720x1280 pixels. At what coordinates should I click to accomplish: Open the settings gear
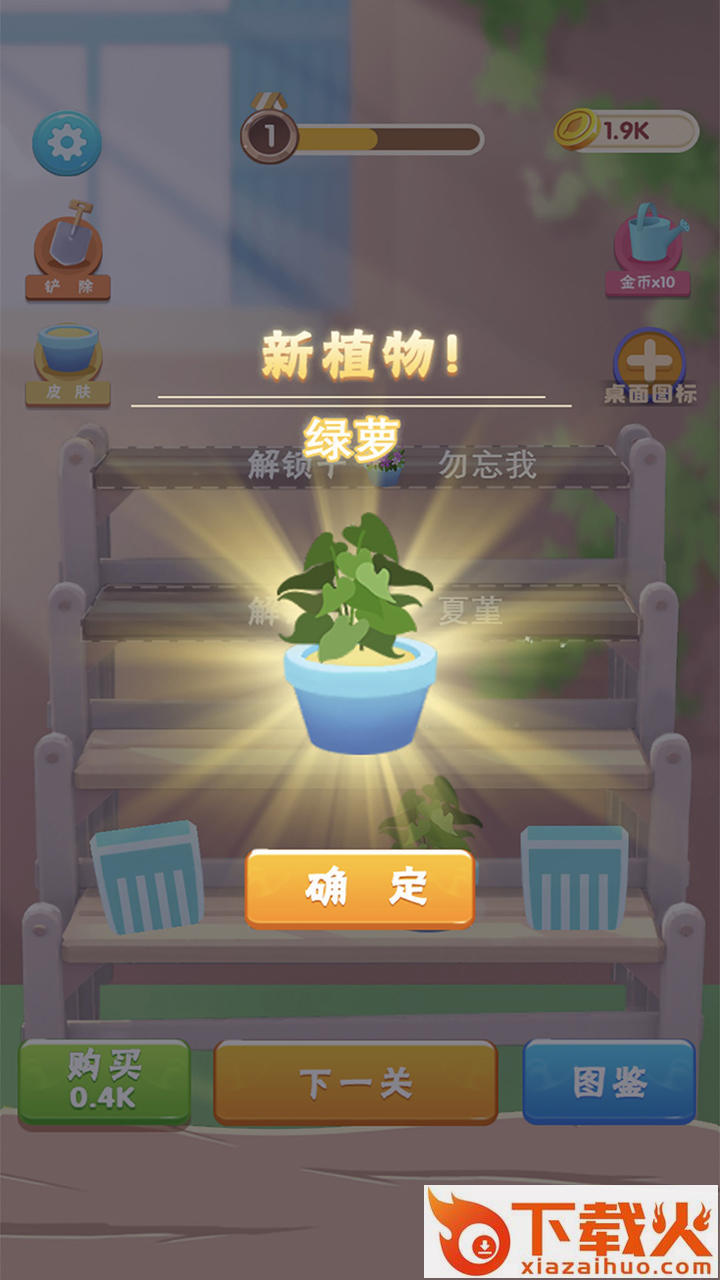point(67,143)
